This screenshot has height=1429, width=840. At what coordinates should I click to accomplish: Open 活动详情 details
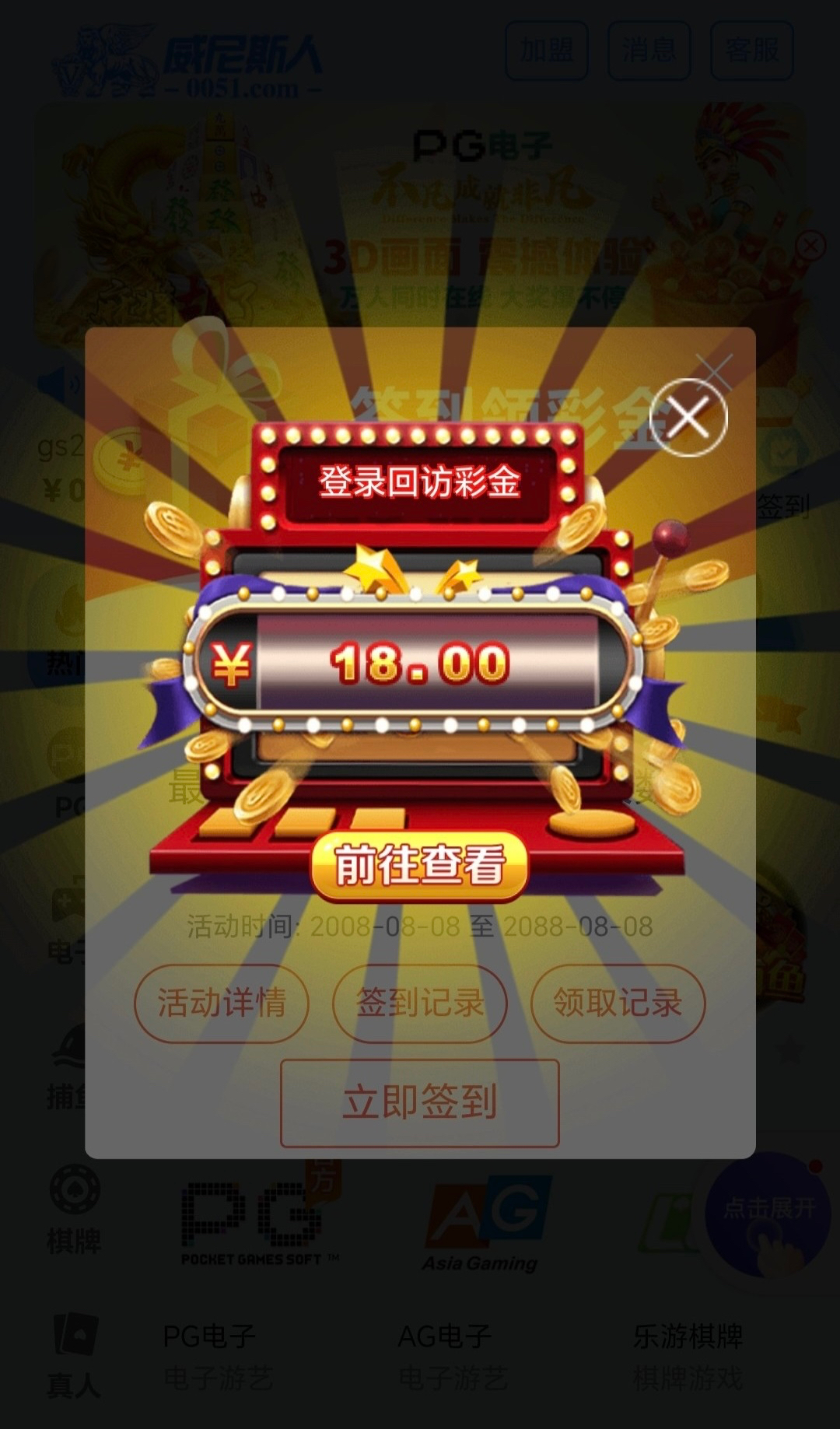click(222, 1003)
